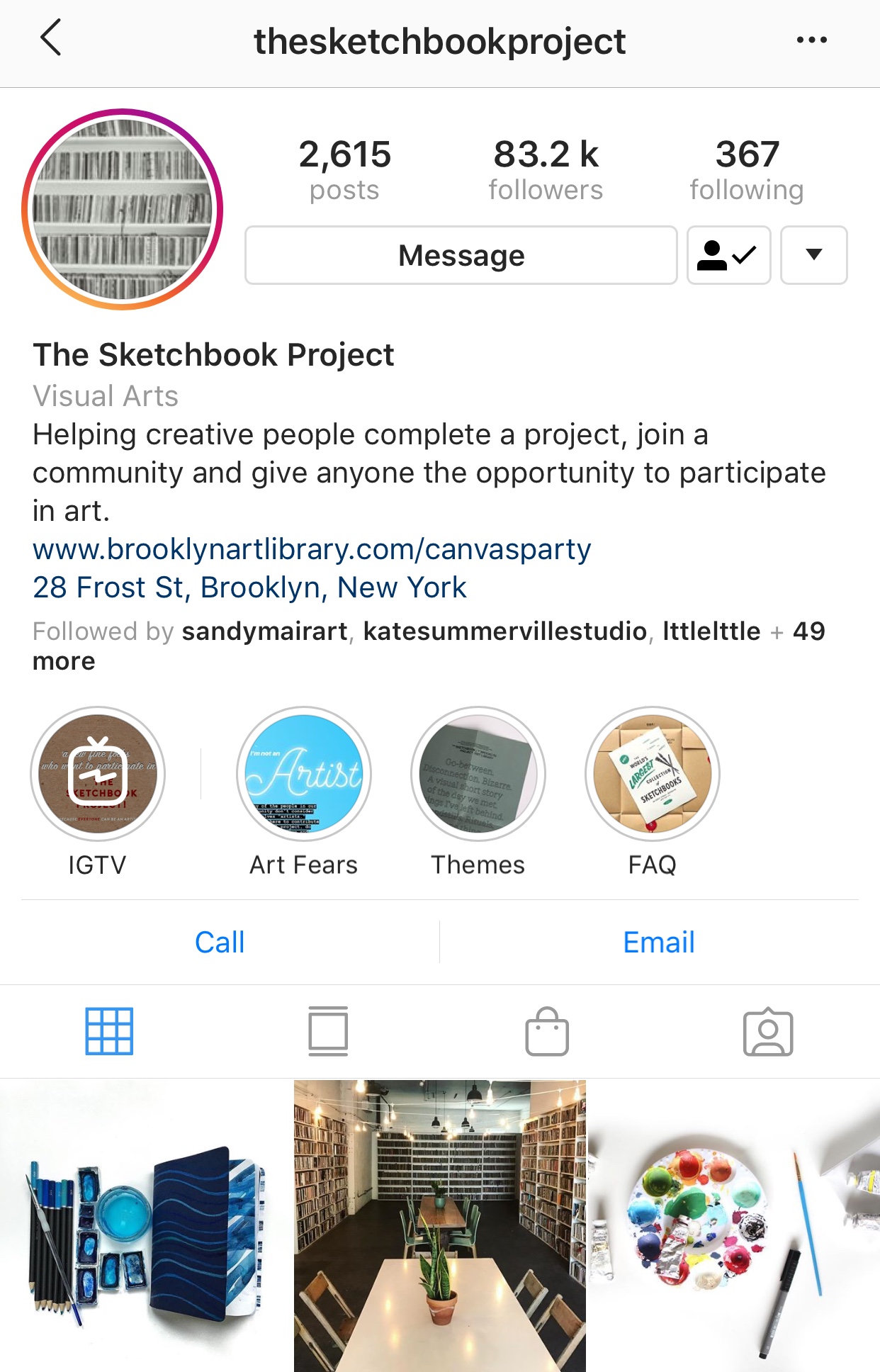880x1372 pixels.
Task: Tap the Message button
Action: tap(461, 256)
